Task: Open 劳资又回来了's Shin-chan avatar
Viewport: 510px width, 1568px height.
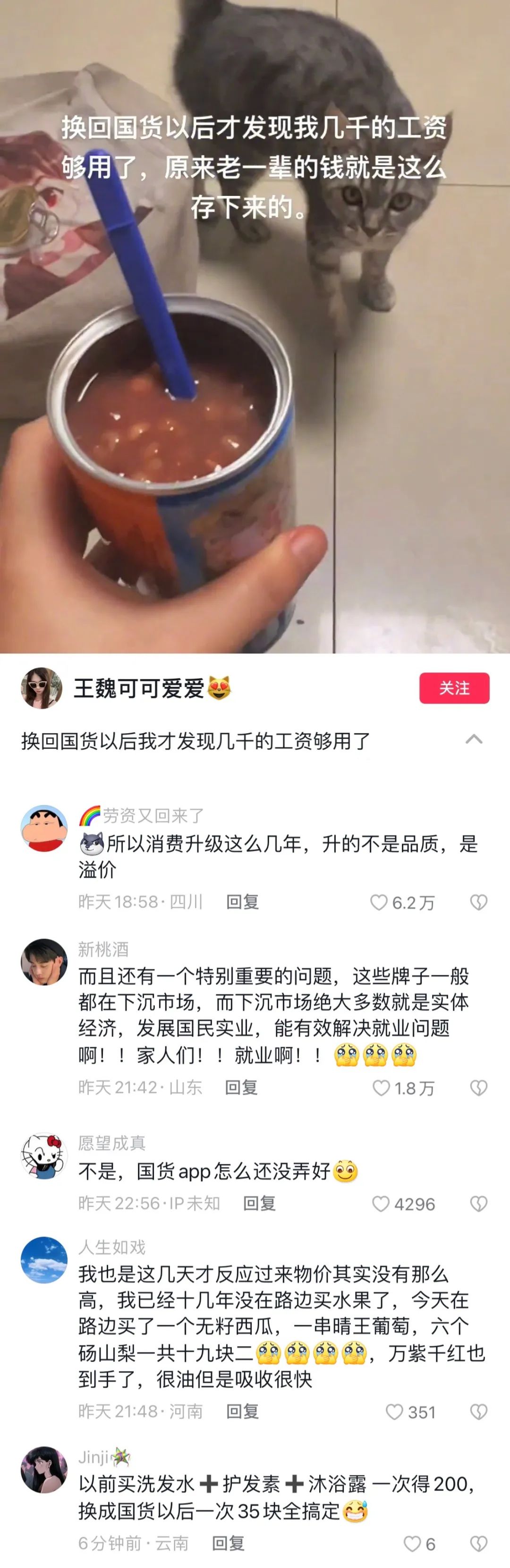Action: 44,829
